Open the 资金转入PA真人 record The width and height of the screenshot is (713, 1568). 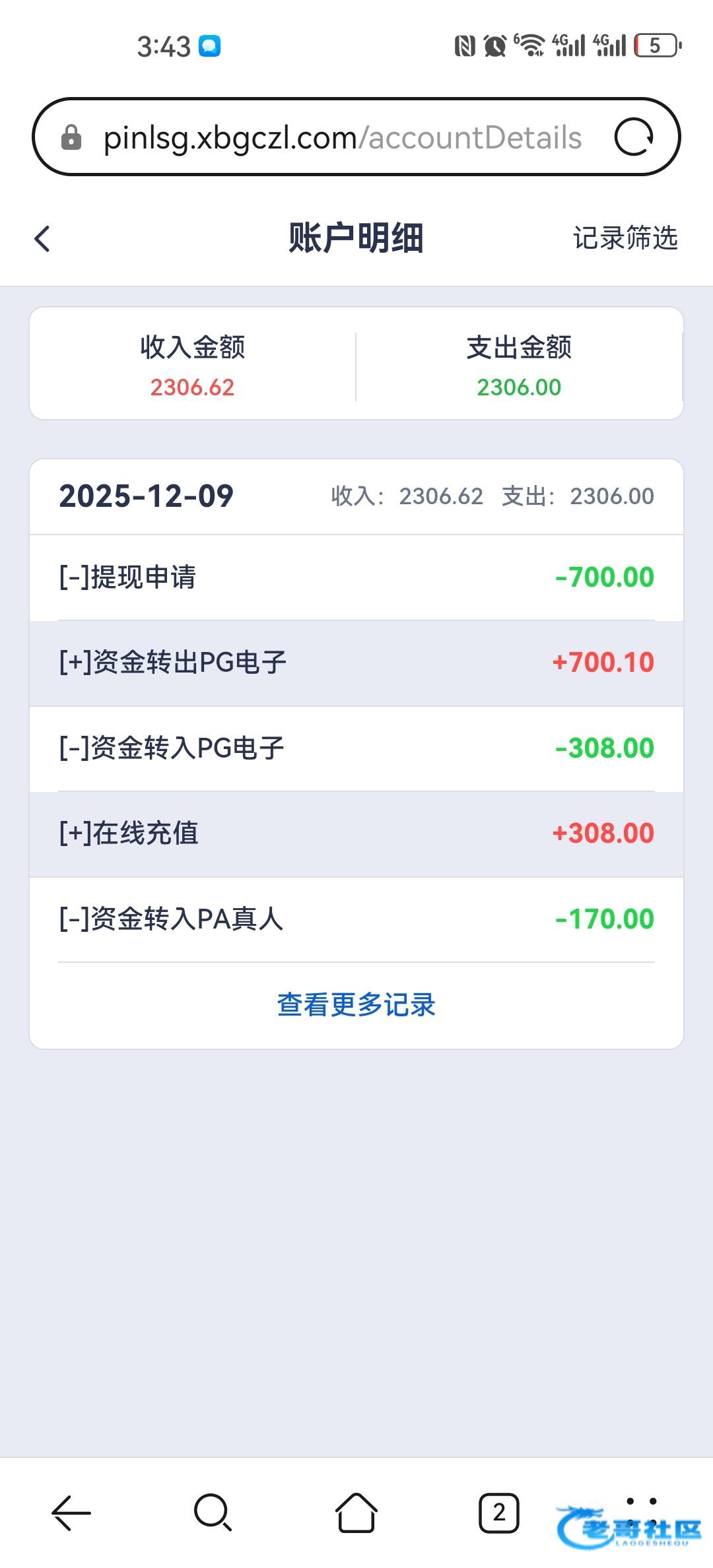tap(356, 919)
